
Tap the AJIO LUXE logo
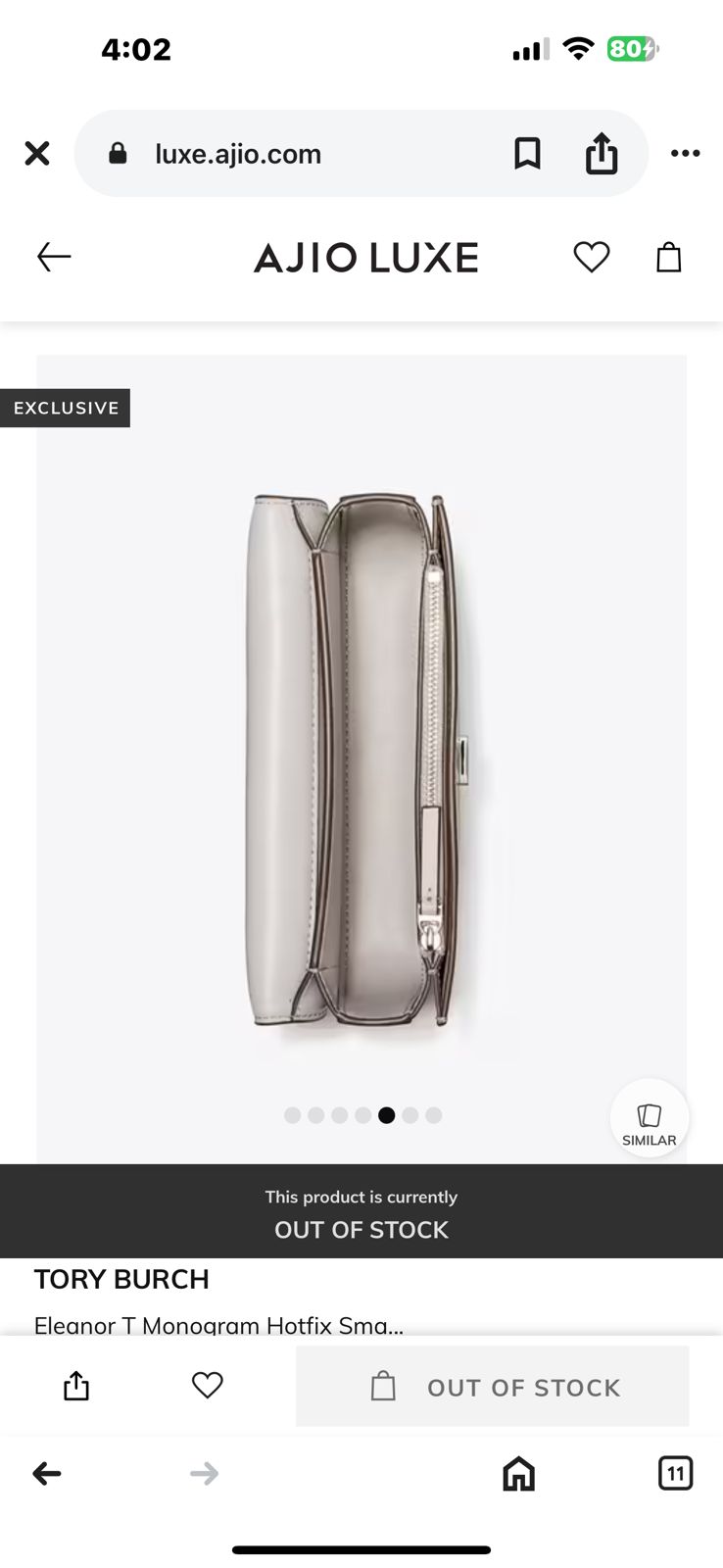pos(363,257)
